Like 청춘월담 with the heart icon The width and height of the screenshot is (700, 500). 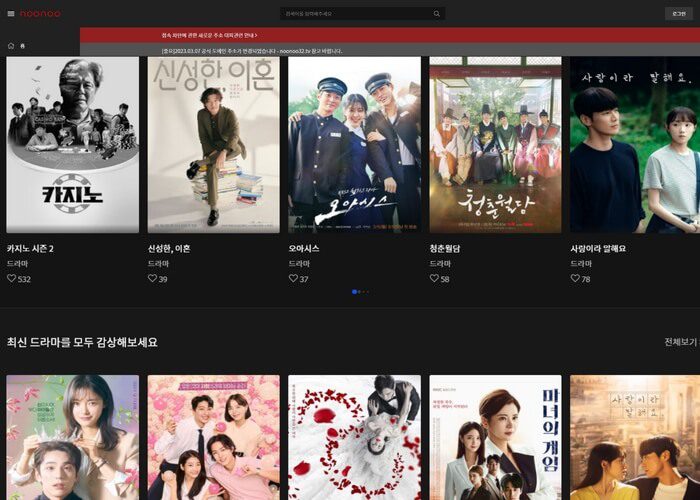point(435,279)
